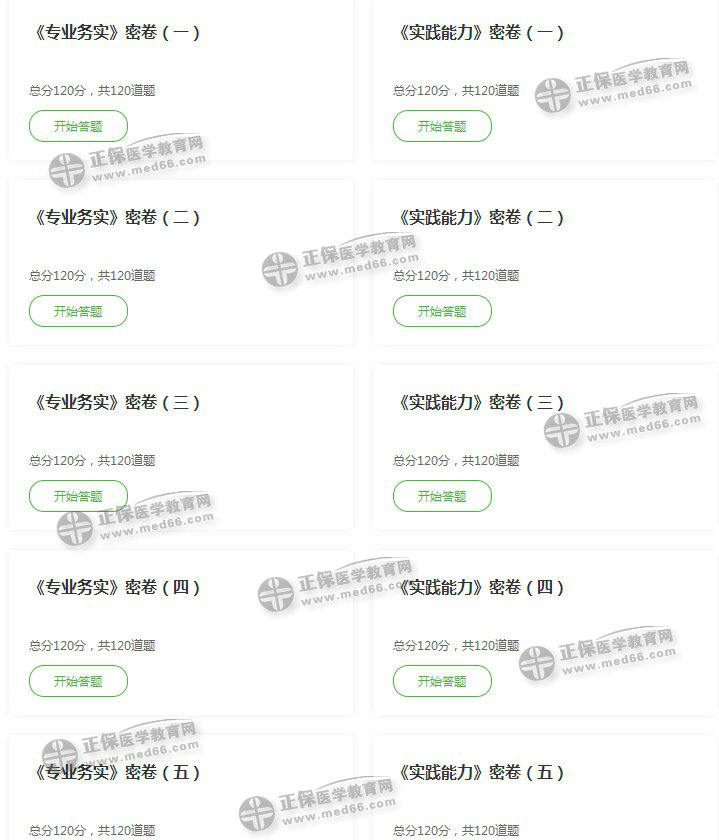Open the 《专业务实》密卷（五）card

(x=117, y=773)
